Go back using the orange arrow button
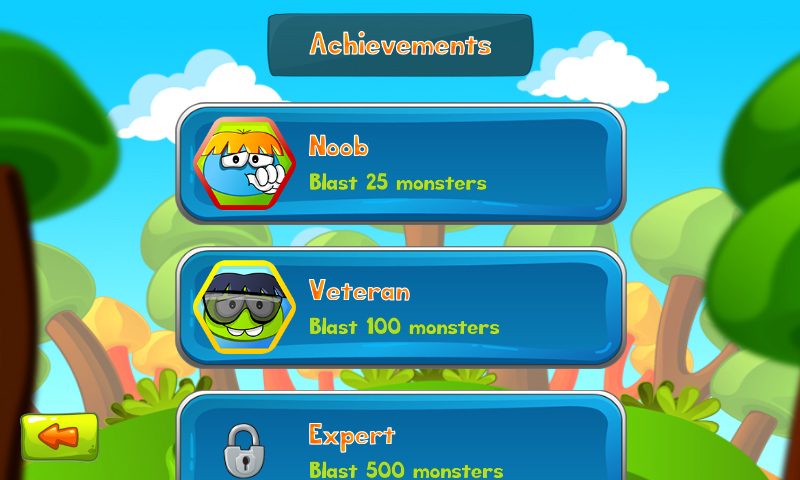 59,436
